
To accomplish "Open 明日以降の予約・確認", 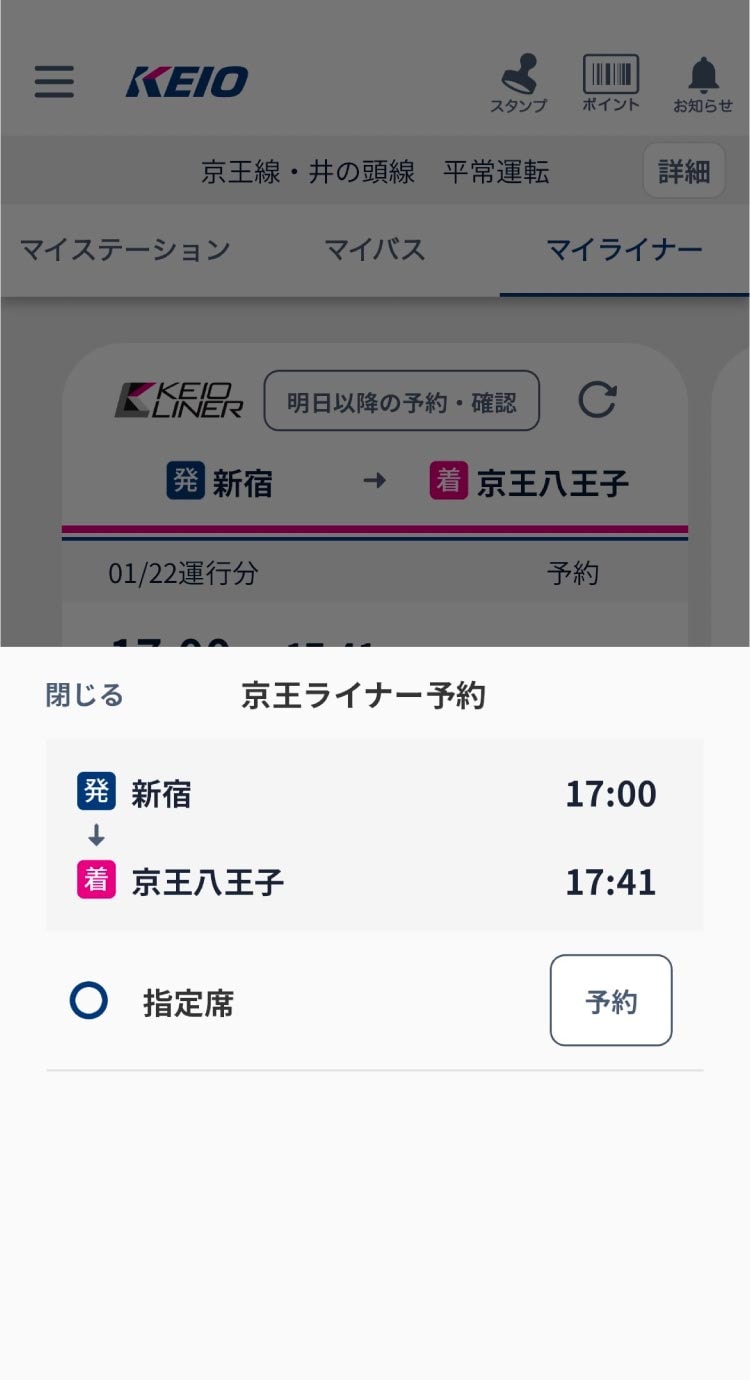I will (402, 401).
